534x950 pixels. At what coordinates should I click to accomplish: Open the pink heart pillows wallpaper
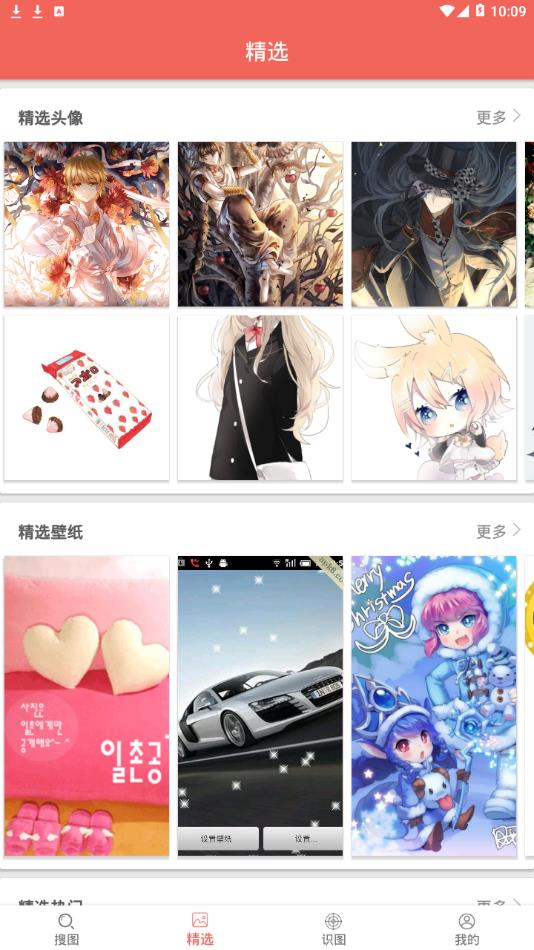[x=87, y=706]
